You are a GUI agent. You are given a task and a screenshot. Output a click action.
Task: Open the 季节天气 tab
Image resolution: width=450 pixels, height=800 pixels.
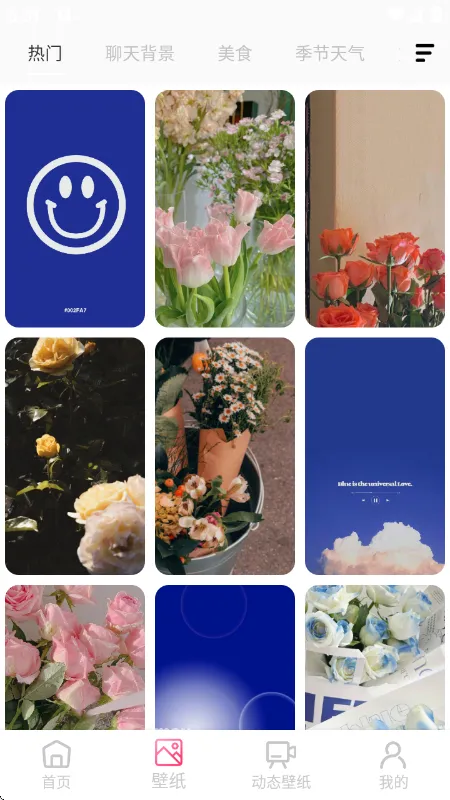pos(330,53)
